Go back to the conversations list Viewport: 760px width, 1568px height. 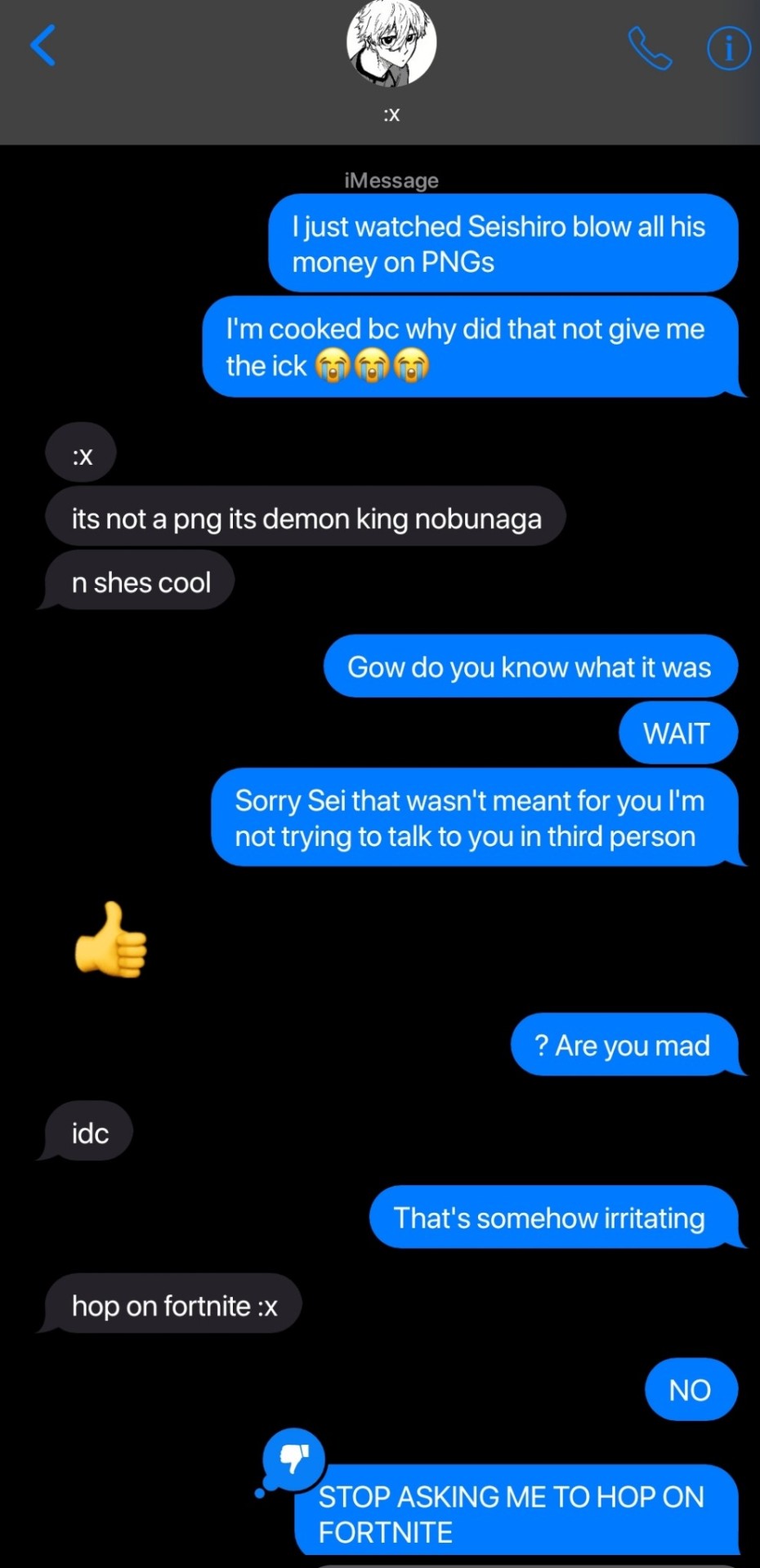point(43,45)
